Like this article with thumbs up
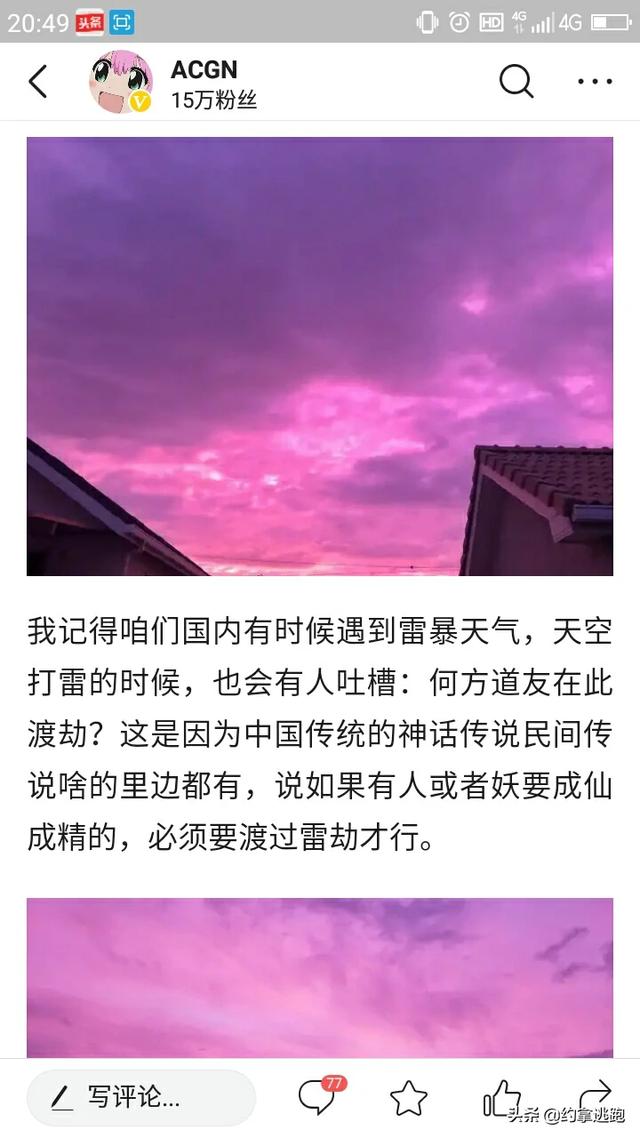 (x=501, y=1097)
